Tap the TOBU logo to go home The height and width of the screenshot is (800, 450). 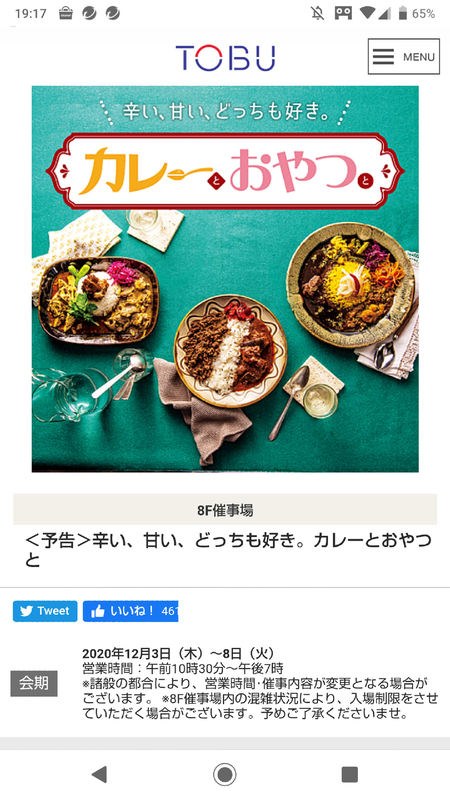(x=225, y=58)
